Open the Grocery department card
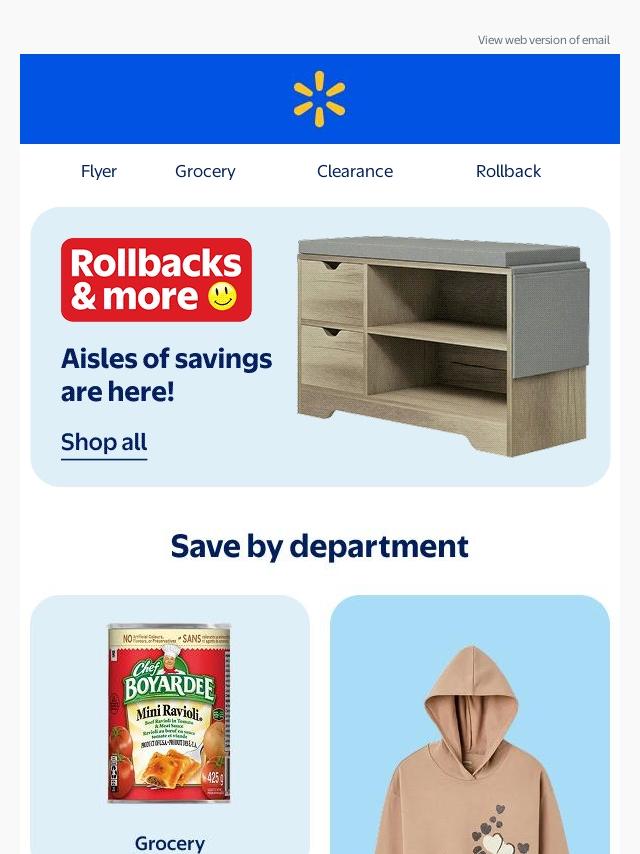The image size is (640, 854). click(x=170, y=725)
